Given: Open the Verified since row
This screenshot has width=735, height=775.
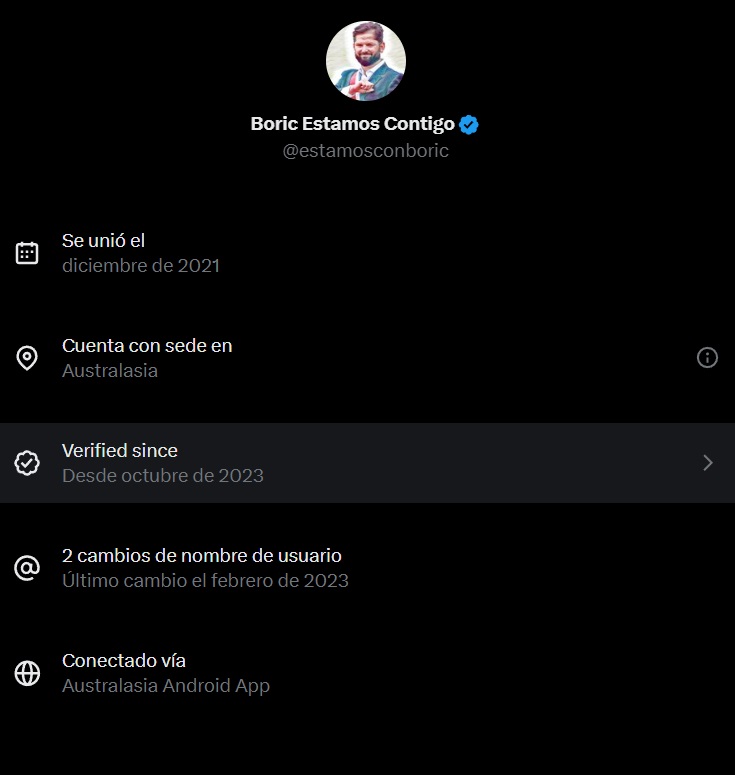Looking at the screenshot, I should (367, 462).
